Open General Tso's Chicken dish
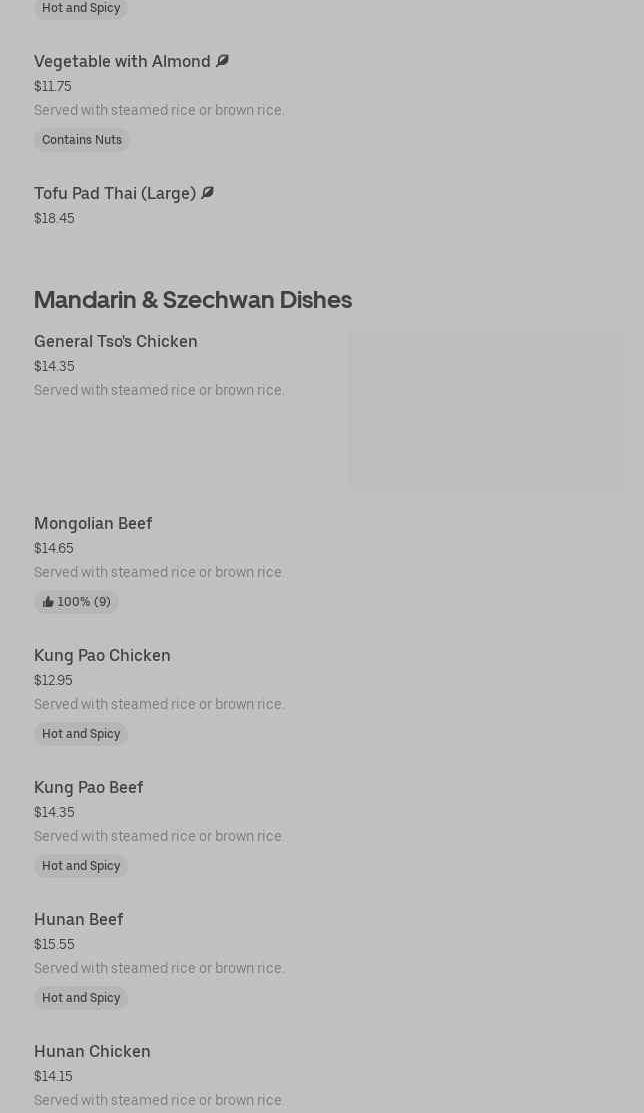The image size is (644, 1113). [x=116, y=342]
